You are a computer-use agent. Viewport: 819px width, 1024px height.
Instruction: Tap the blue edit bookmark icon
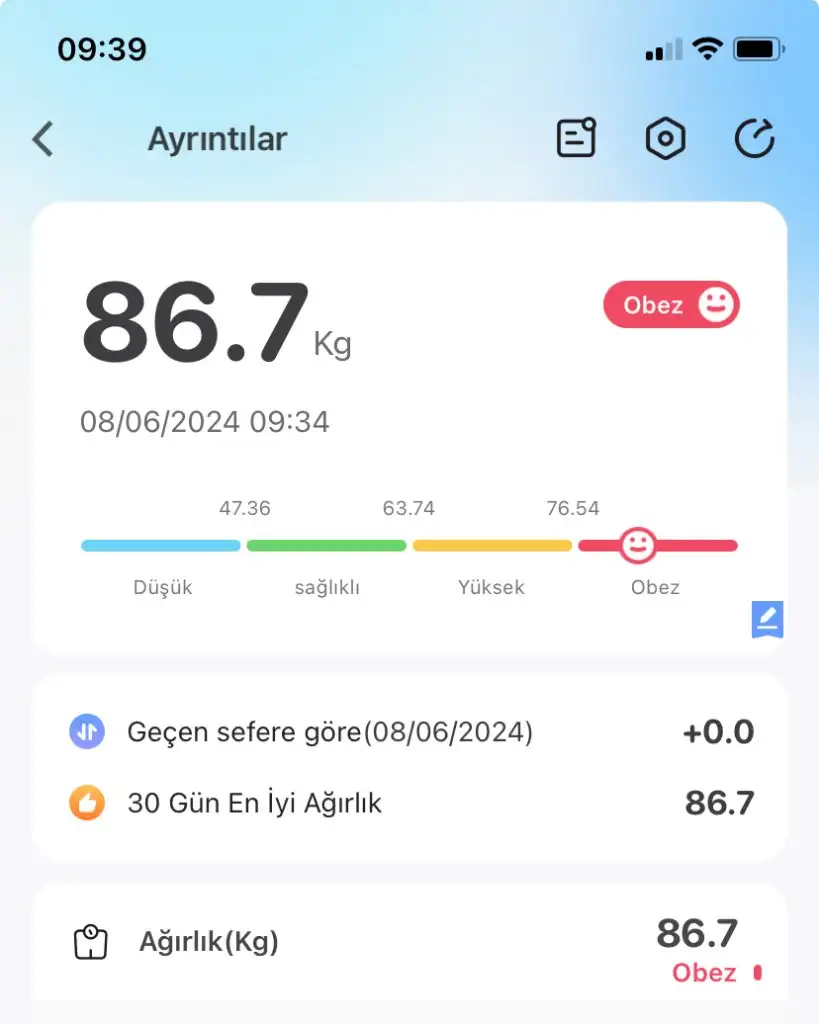pos(767,620)
